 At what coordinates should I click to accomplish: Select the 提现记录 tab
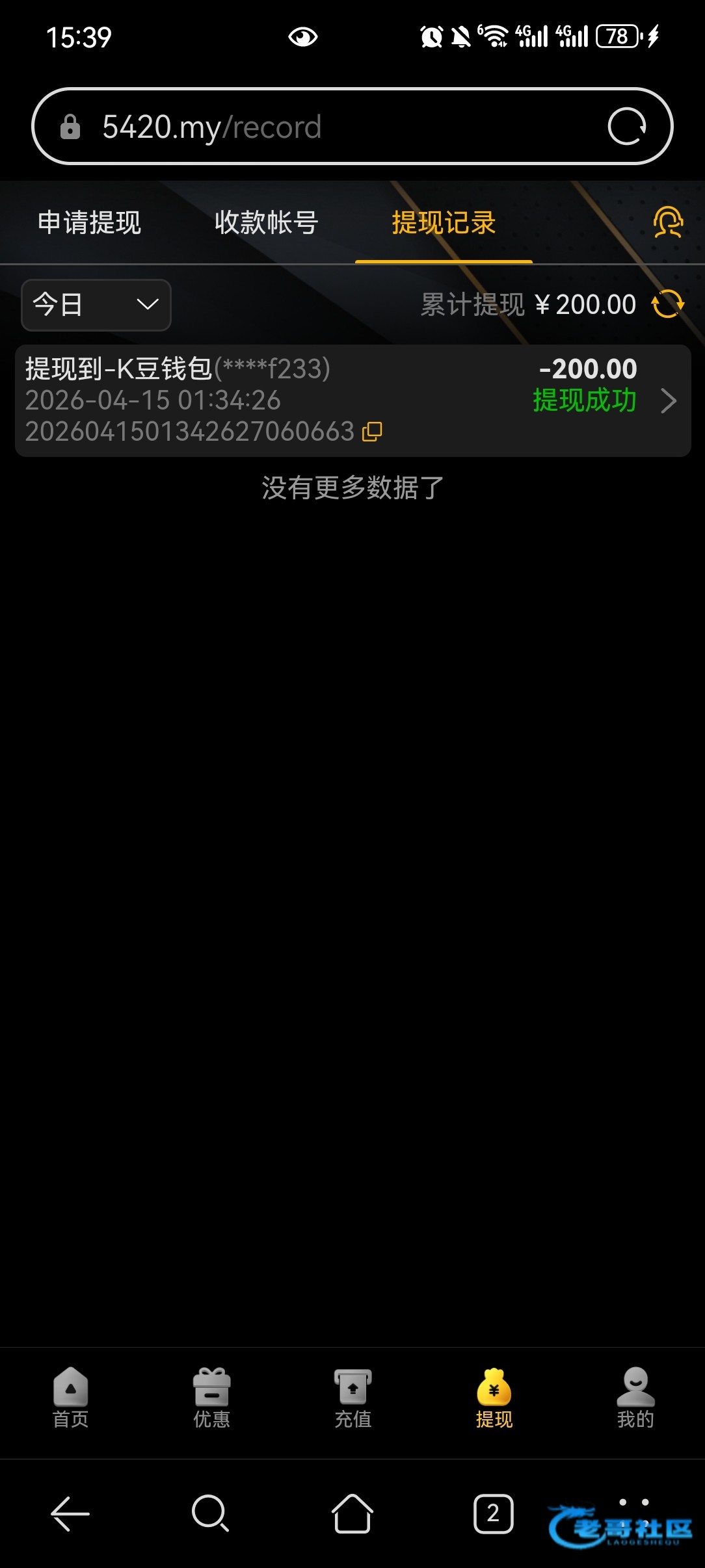click(x=444, y=222)
